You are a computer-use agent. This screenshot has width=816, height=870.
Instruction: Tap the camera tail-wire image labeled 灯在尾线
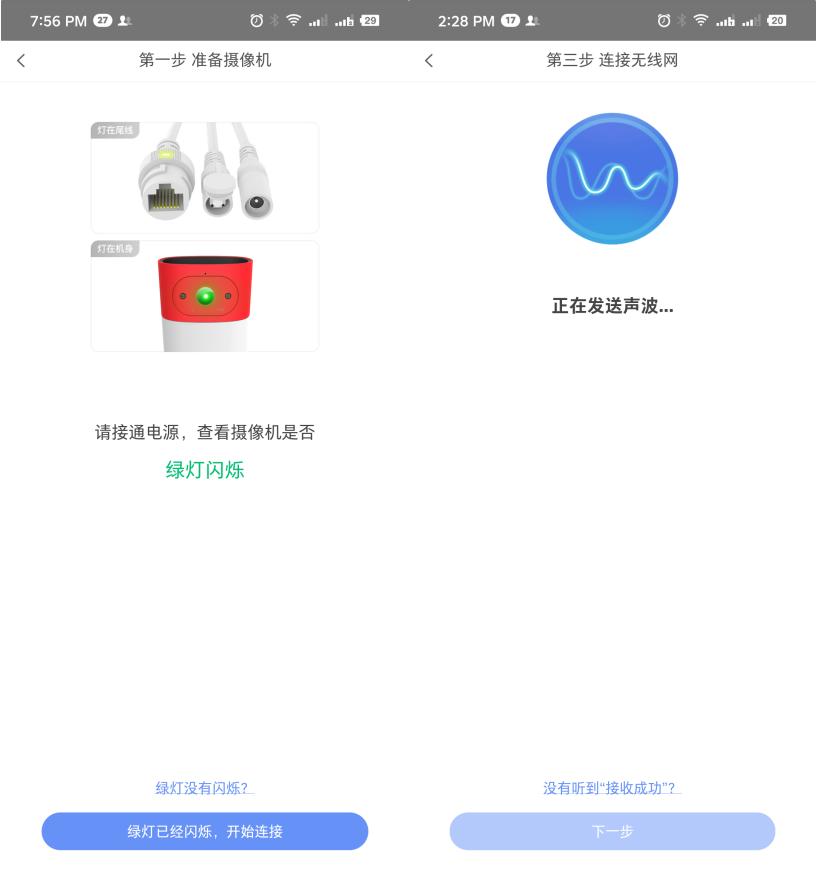204,177
